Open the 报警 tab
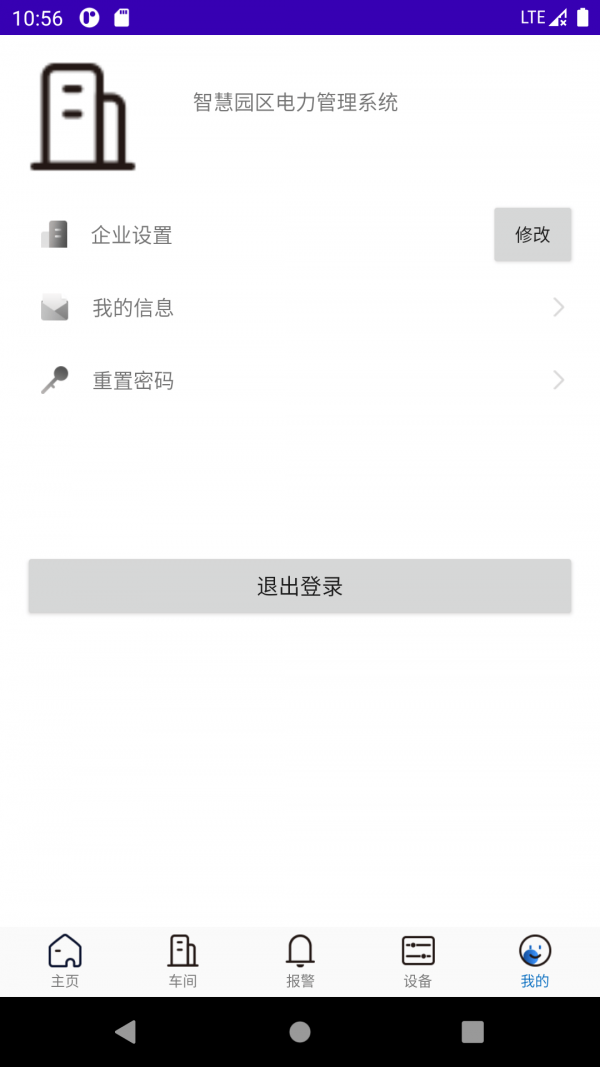The width and height of the screenshot is (600, 1067). (300, 962)
